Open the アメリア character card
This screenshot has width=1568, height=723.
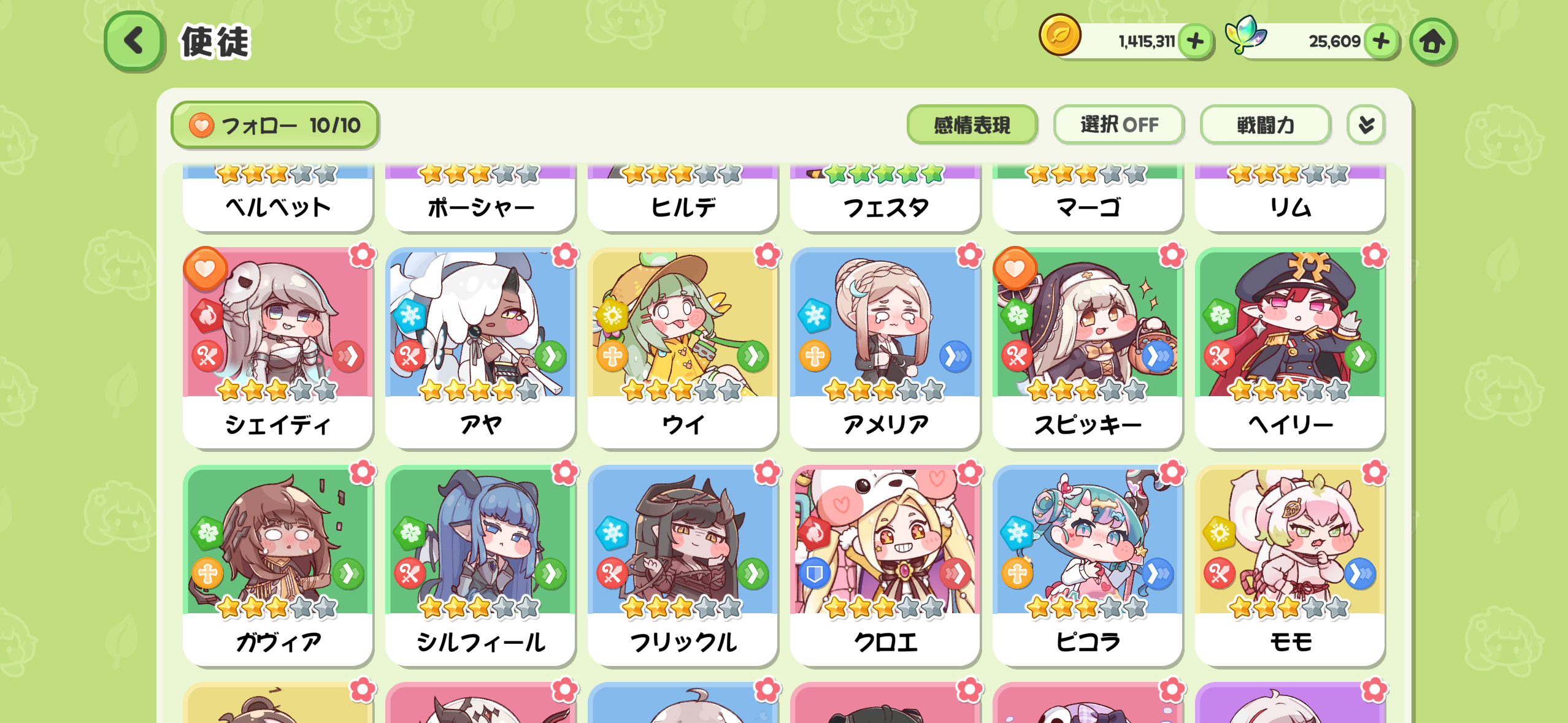click(x=885, y=346)
